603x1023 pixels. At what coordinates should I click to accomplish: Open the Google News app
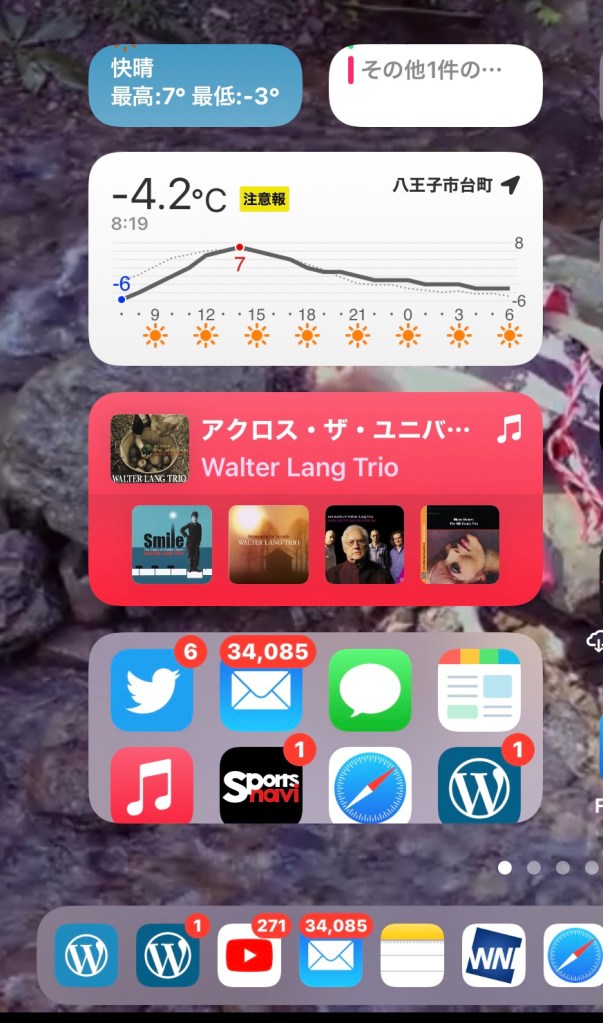[479, 690]
